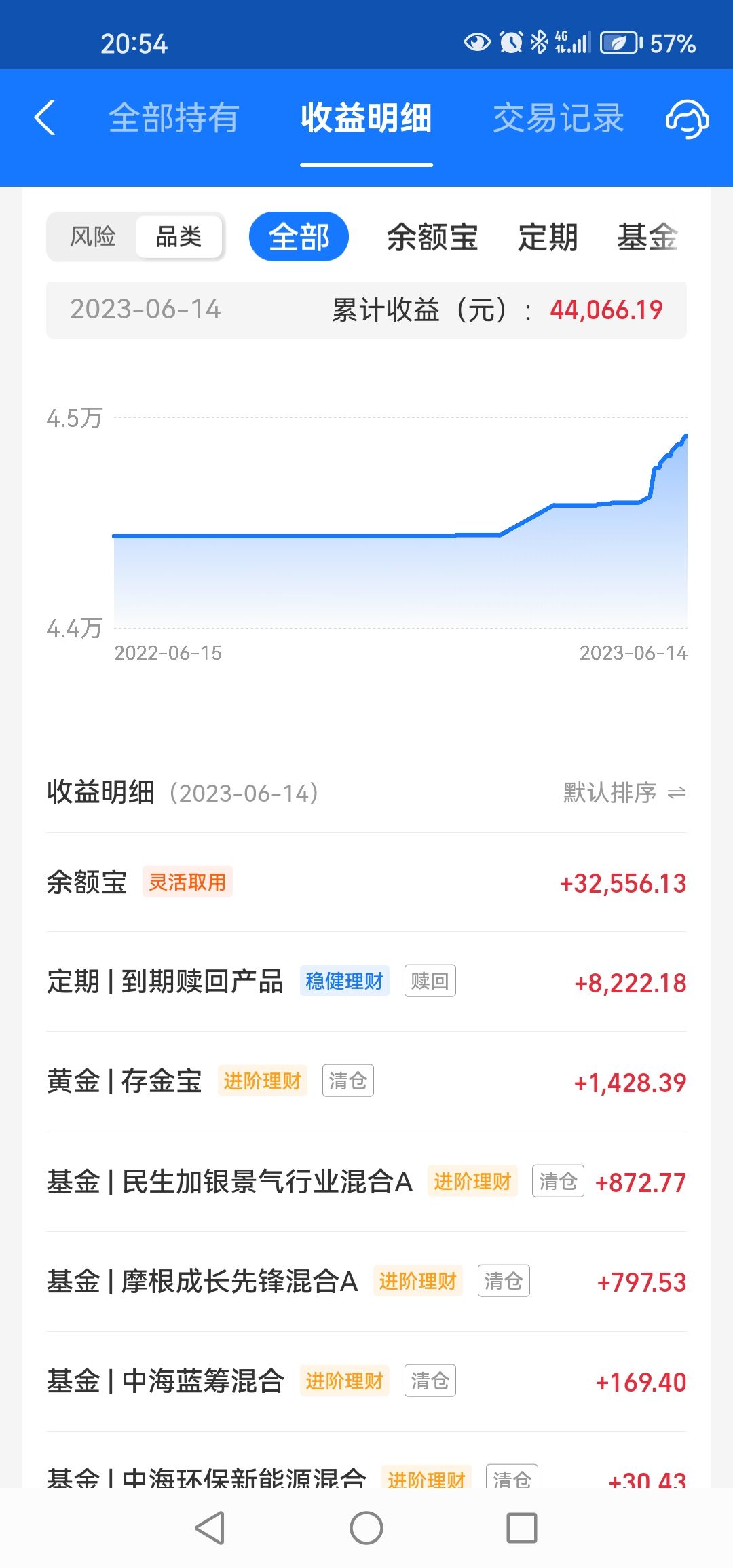
Task: Open 黄金 | 存金宝 row
Action: pyautogui.click(x=366, y=1082)
